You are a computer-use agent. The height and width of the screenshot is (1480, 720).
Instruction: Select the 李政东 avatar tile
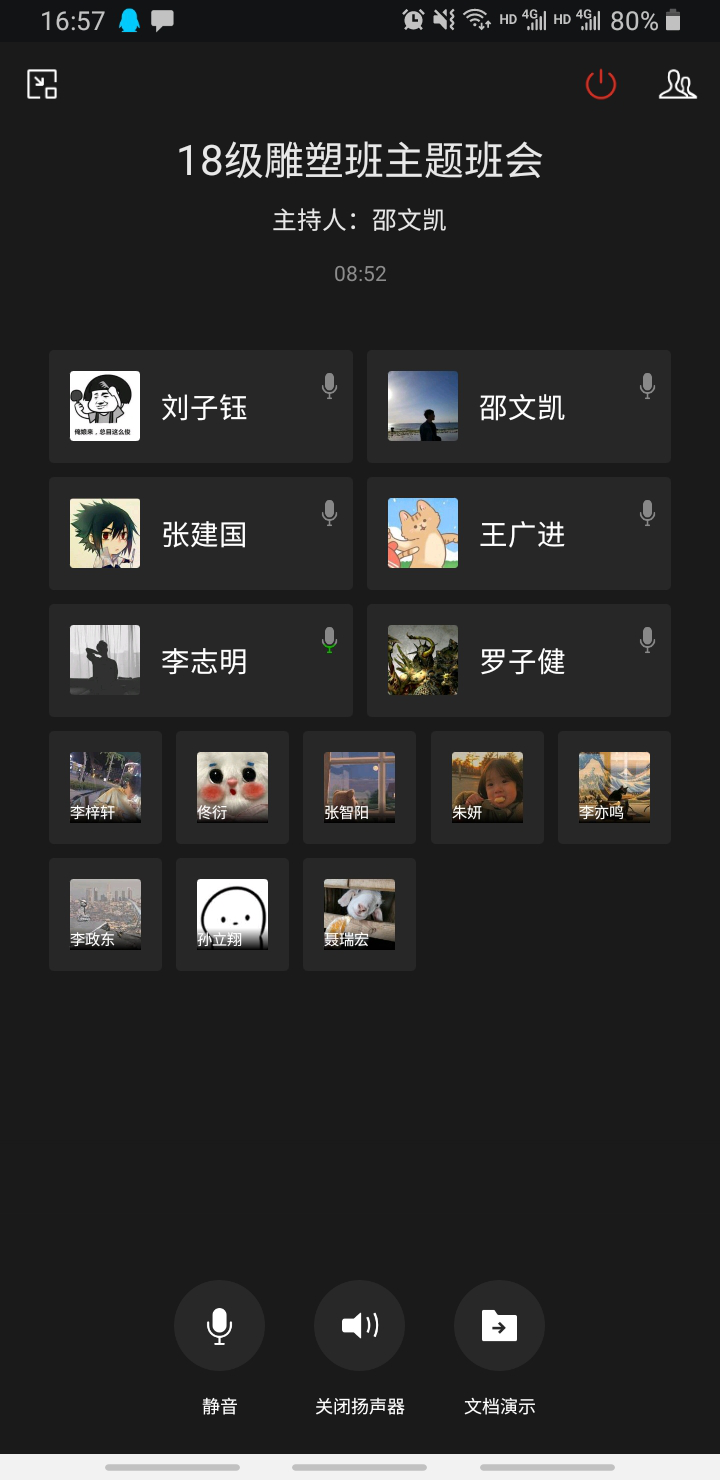(x=105, y=914)
